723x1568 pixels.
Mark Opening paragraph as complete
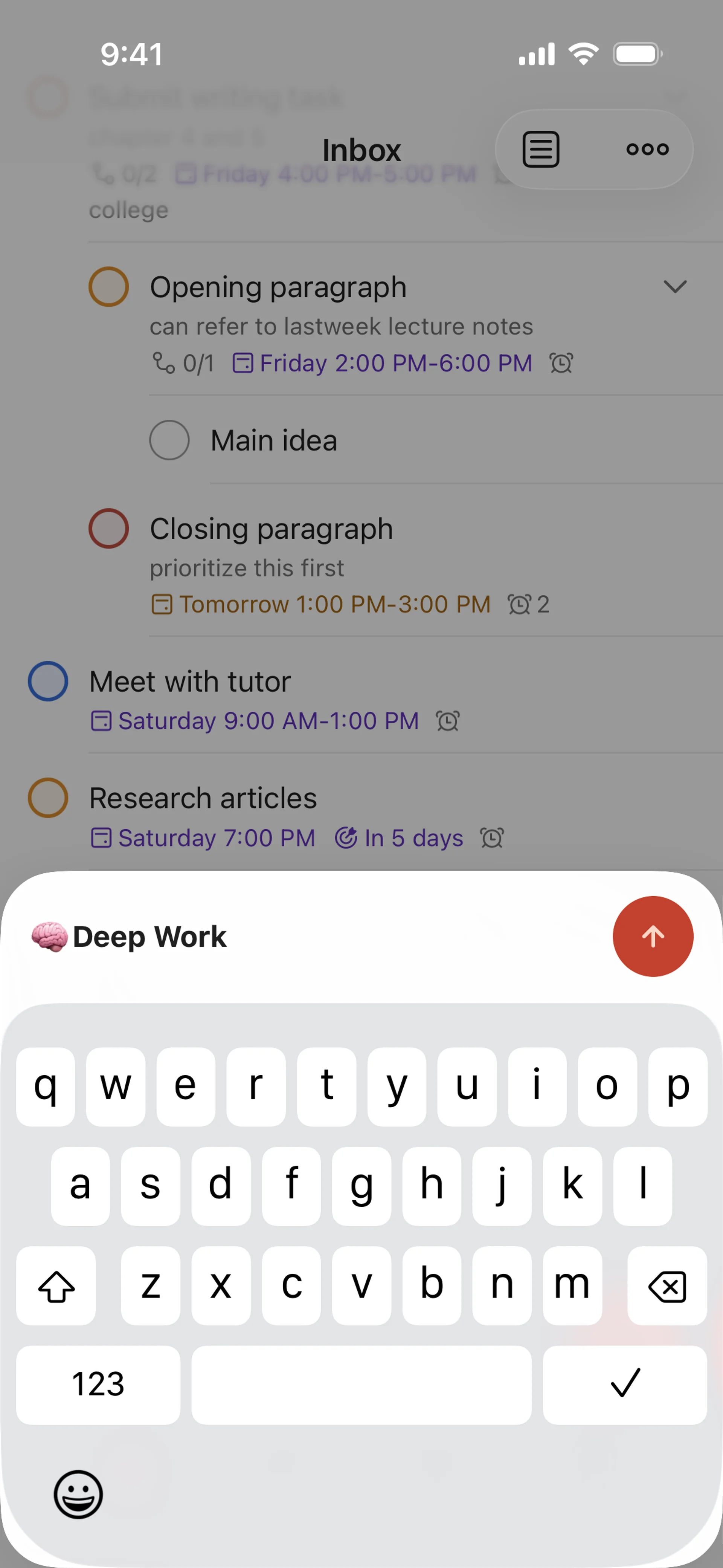click(108, 286)
